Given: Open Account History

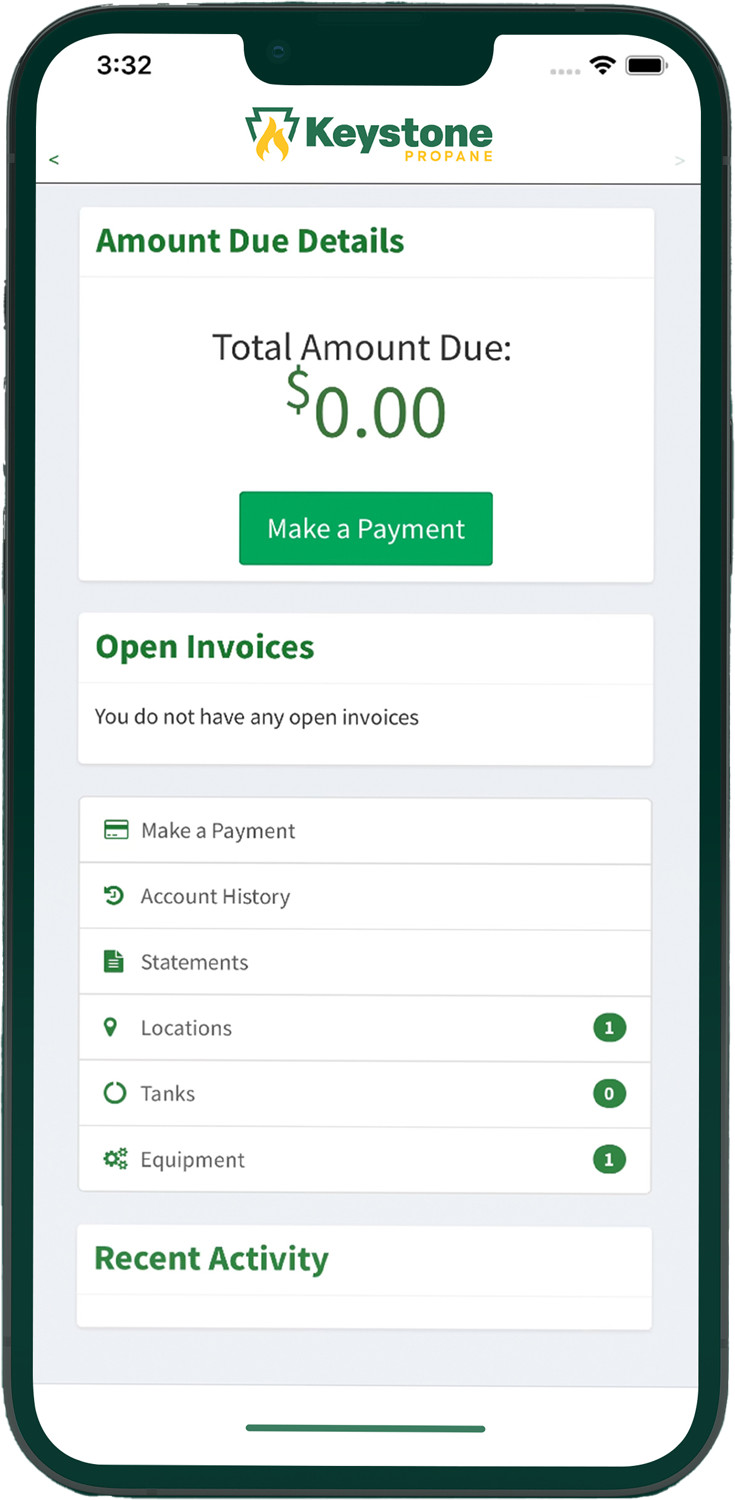Looking at the screenshot, I should pos(365,897).
